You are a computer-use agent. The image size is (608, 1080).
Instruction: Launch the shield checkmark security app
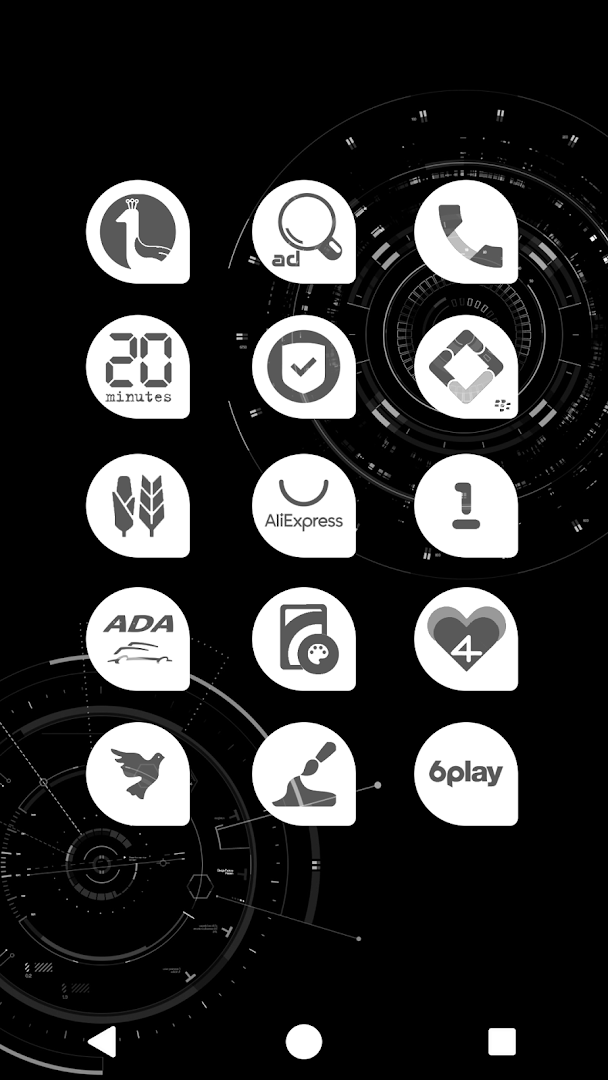click(x=304, y=366)
